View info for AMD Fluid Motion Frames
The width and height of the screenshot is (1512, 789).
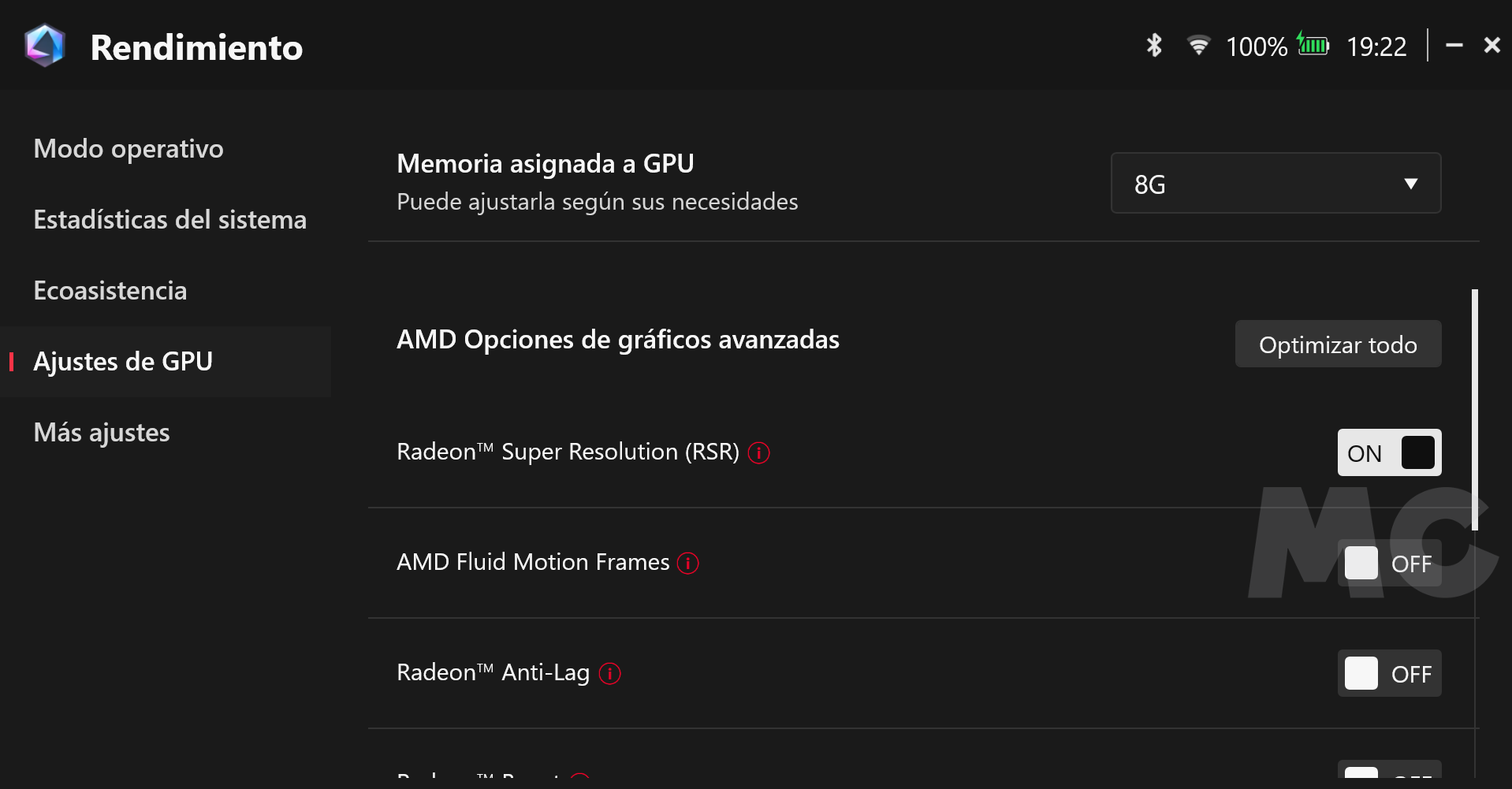pyautogui.click(x=688, y=564)
